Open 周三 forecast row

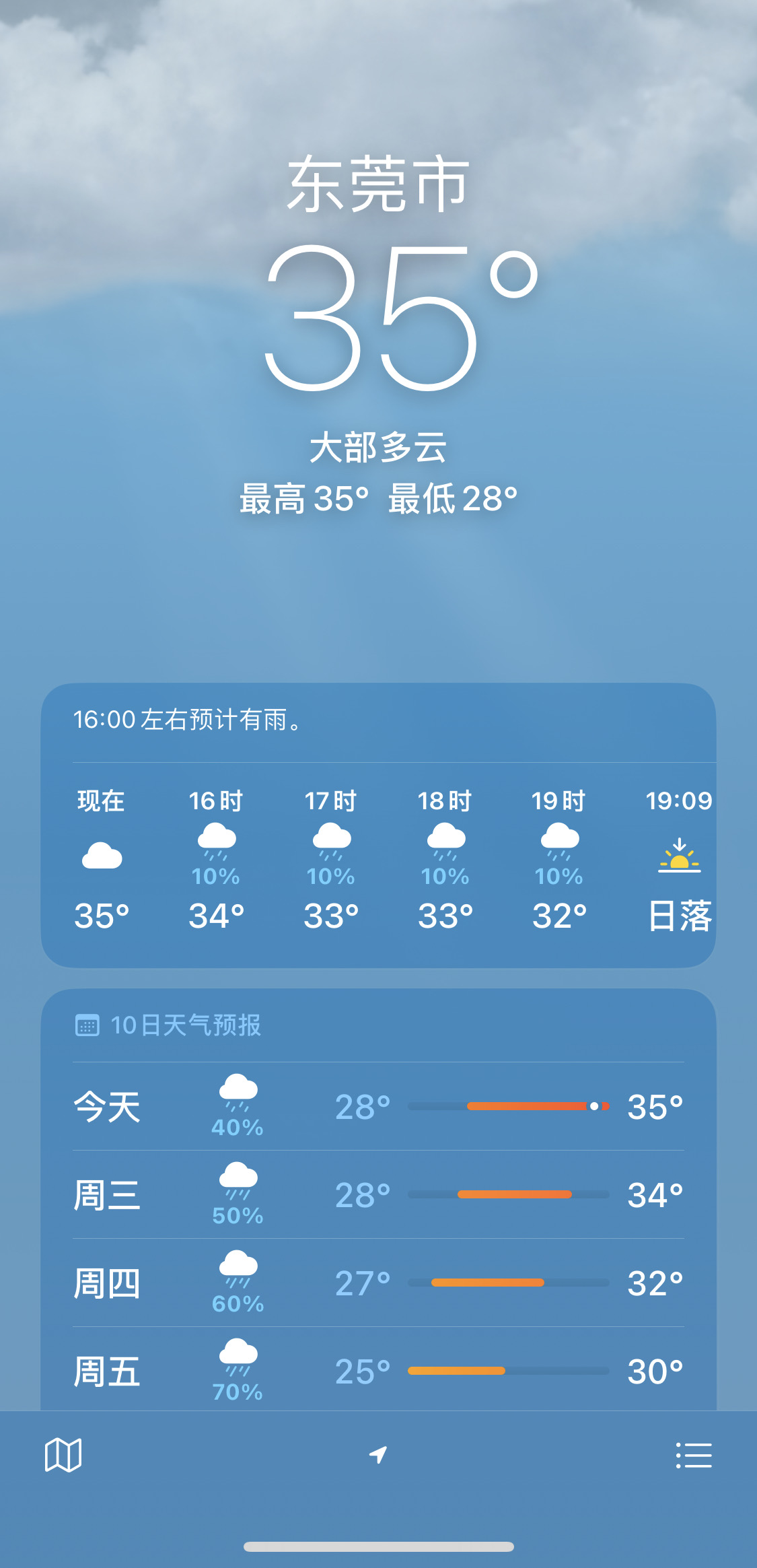[x=378, y=1194]
